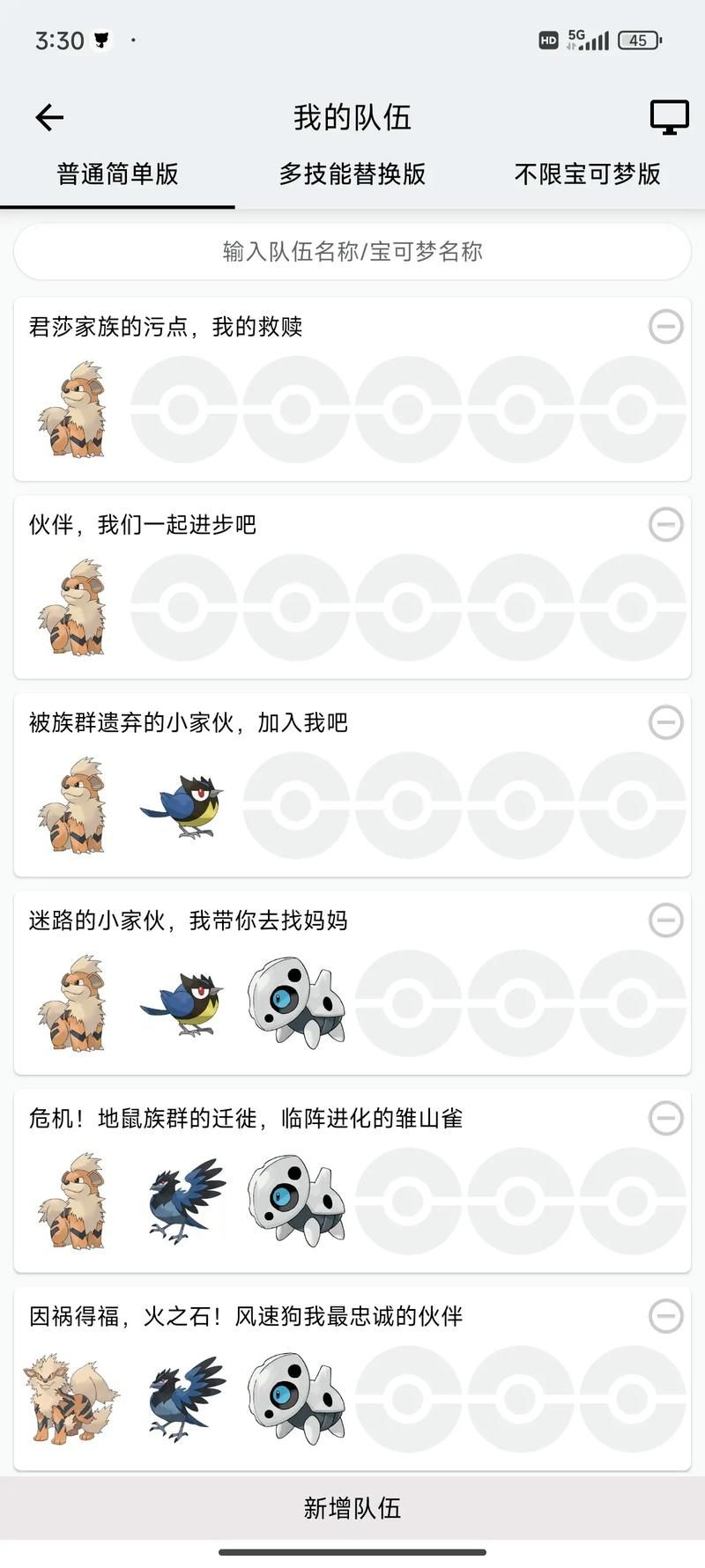Delete the team 因祸得福，火之石！

(665, 1316)
